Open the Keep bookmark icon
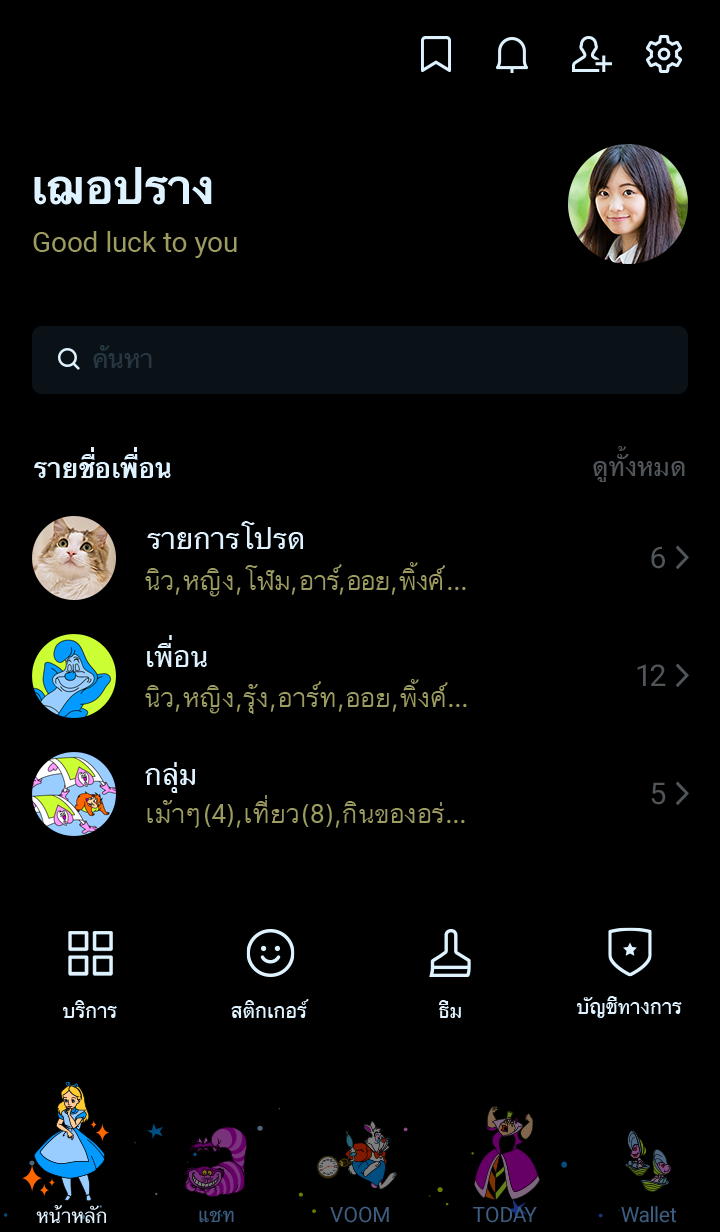This screenshot has height=1232, width=720. click(435, 55)
